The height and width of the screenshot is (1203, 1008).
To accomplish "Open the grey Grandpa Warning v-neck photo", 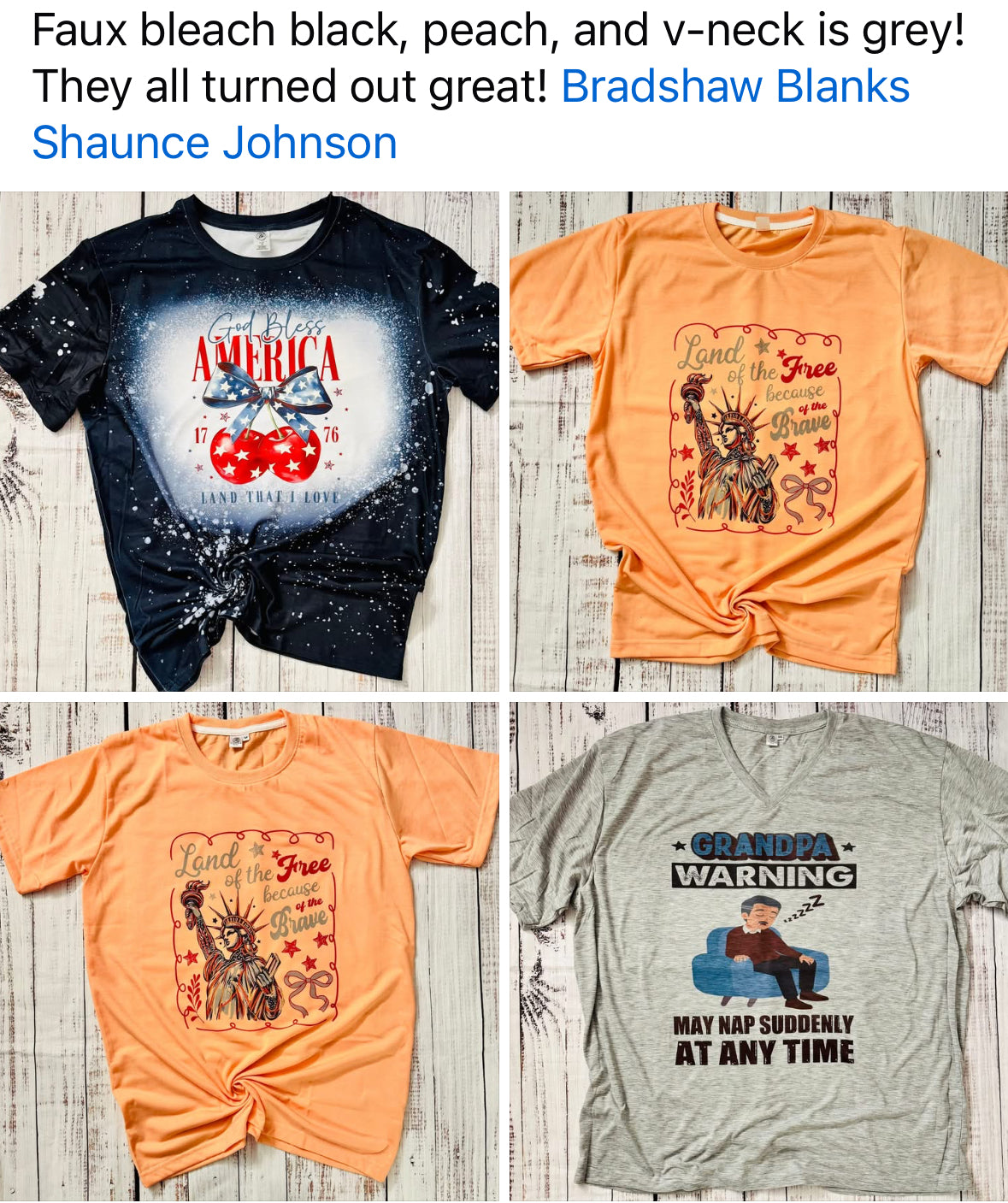I will click(758, 951).
